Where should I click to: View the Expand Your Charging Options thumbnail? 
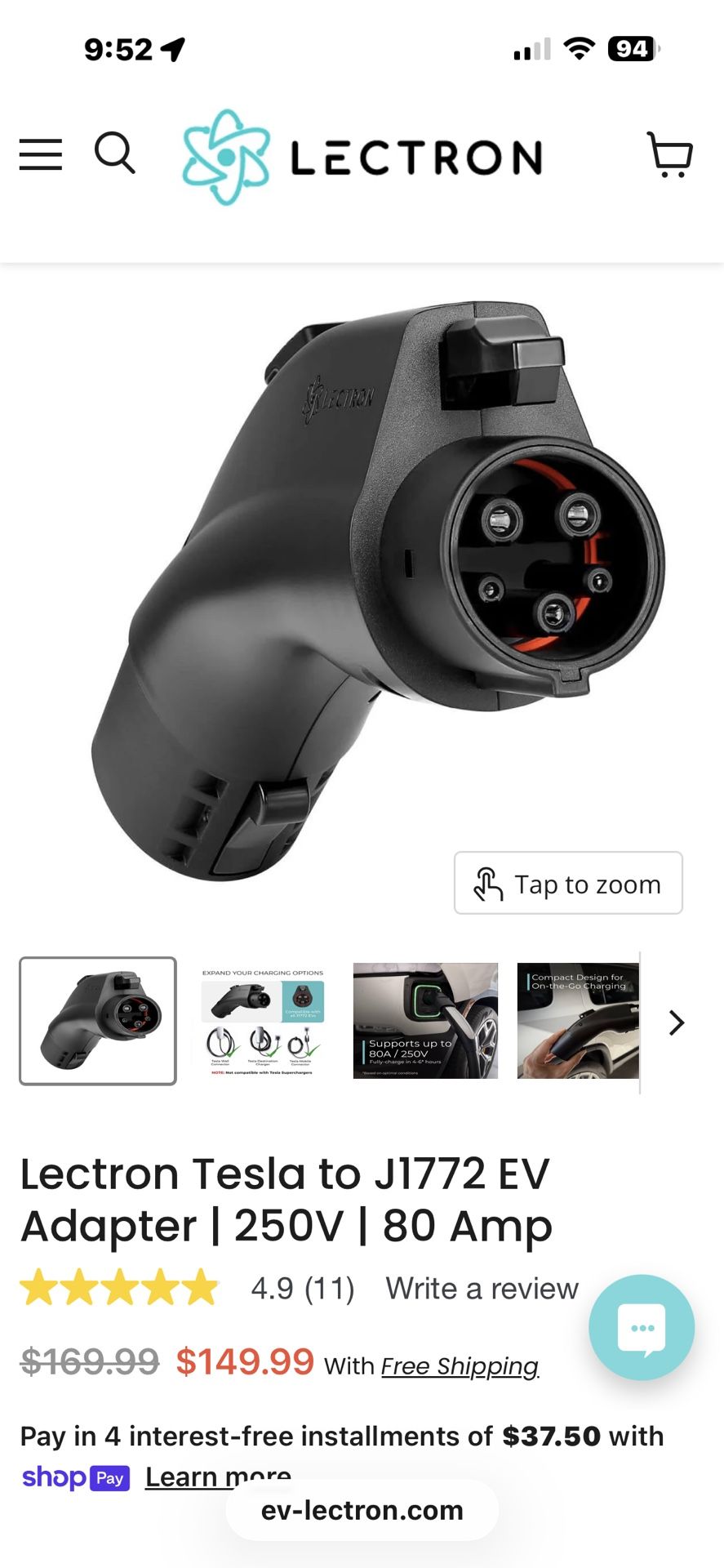click(x=262, y=1021)
